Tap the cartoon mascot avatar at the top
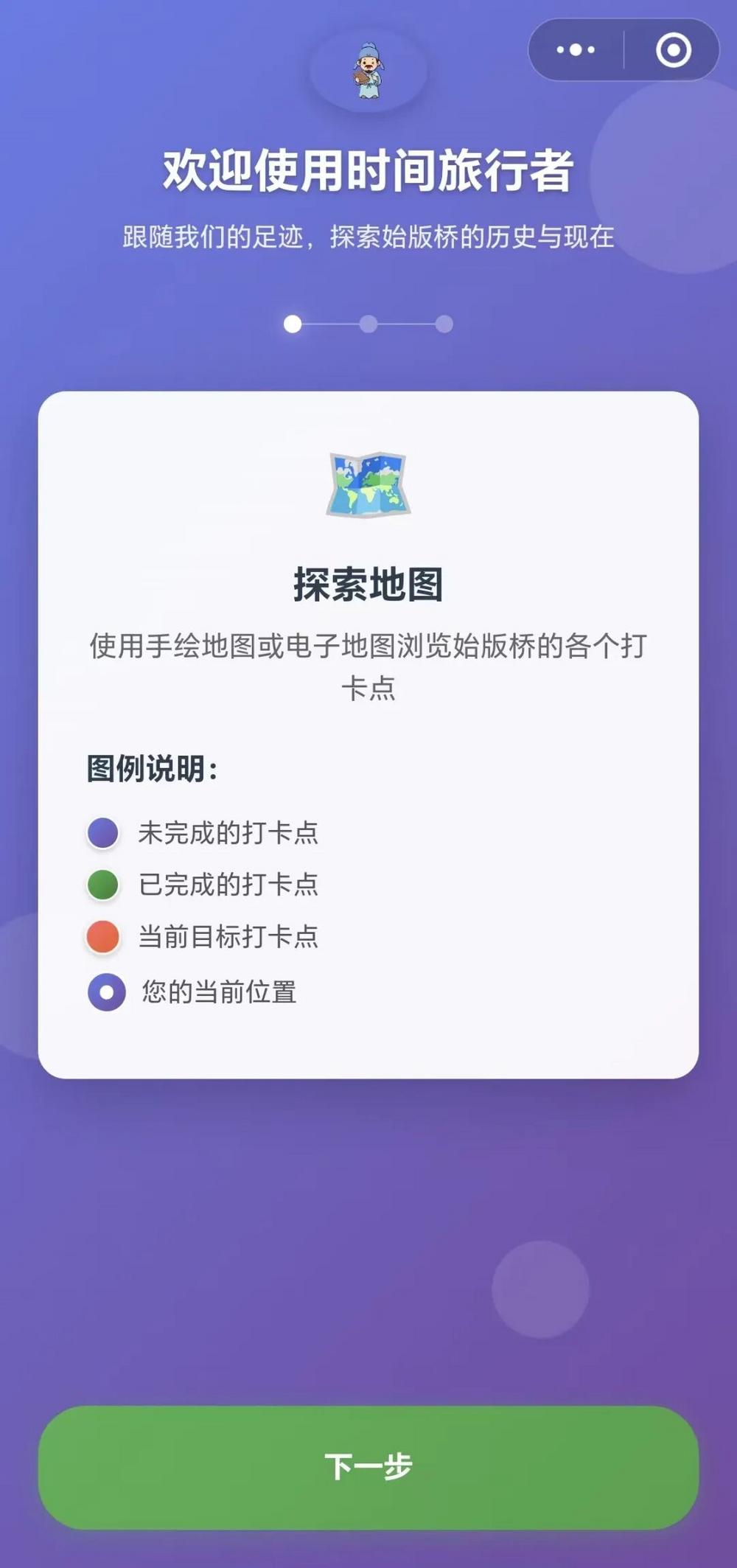 click(366, 68)
